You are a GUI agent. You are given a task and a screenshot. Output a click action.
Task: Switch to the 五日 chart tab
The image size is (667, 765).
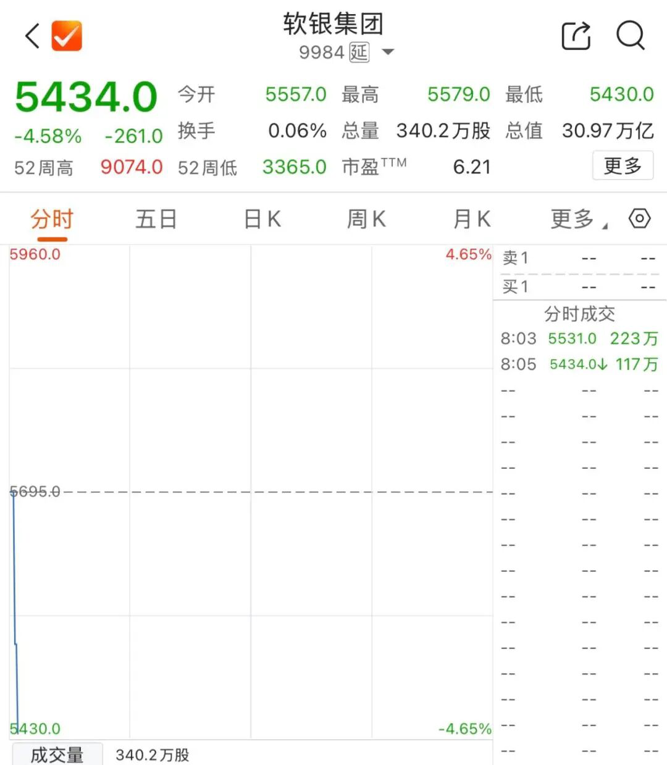click(x=156, y=219)
